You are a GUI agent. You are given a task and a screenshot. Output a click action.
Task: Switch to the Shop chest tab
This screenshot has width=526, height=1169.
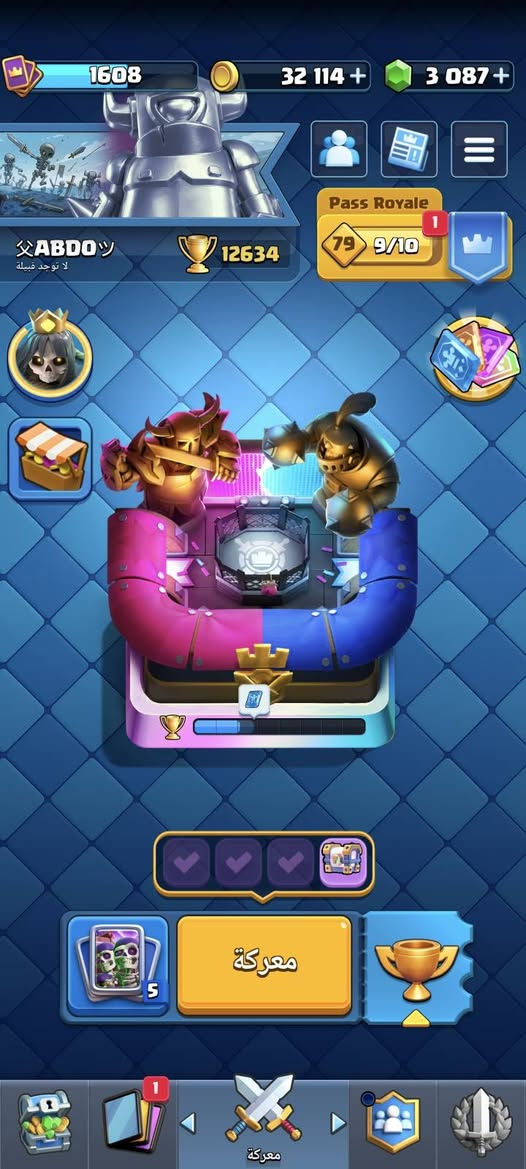pos(44,1124)
